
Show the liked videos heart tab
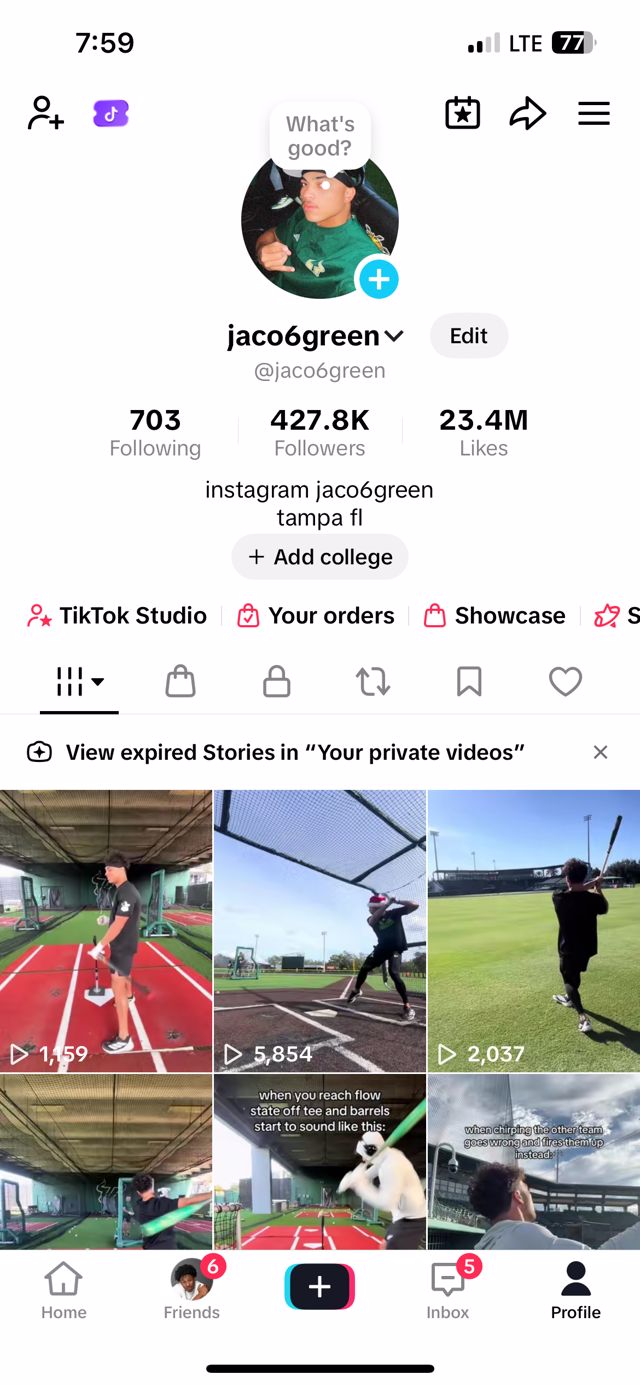pos(565,682)
